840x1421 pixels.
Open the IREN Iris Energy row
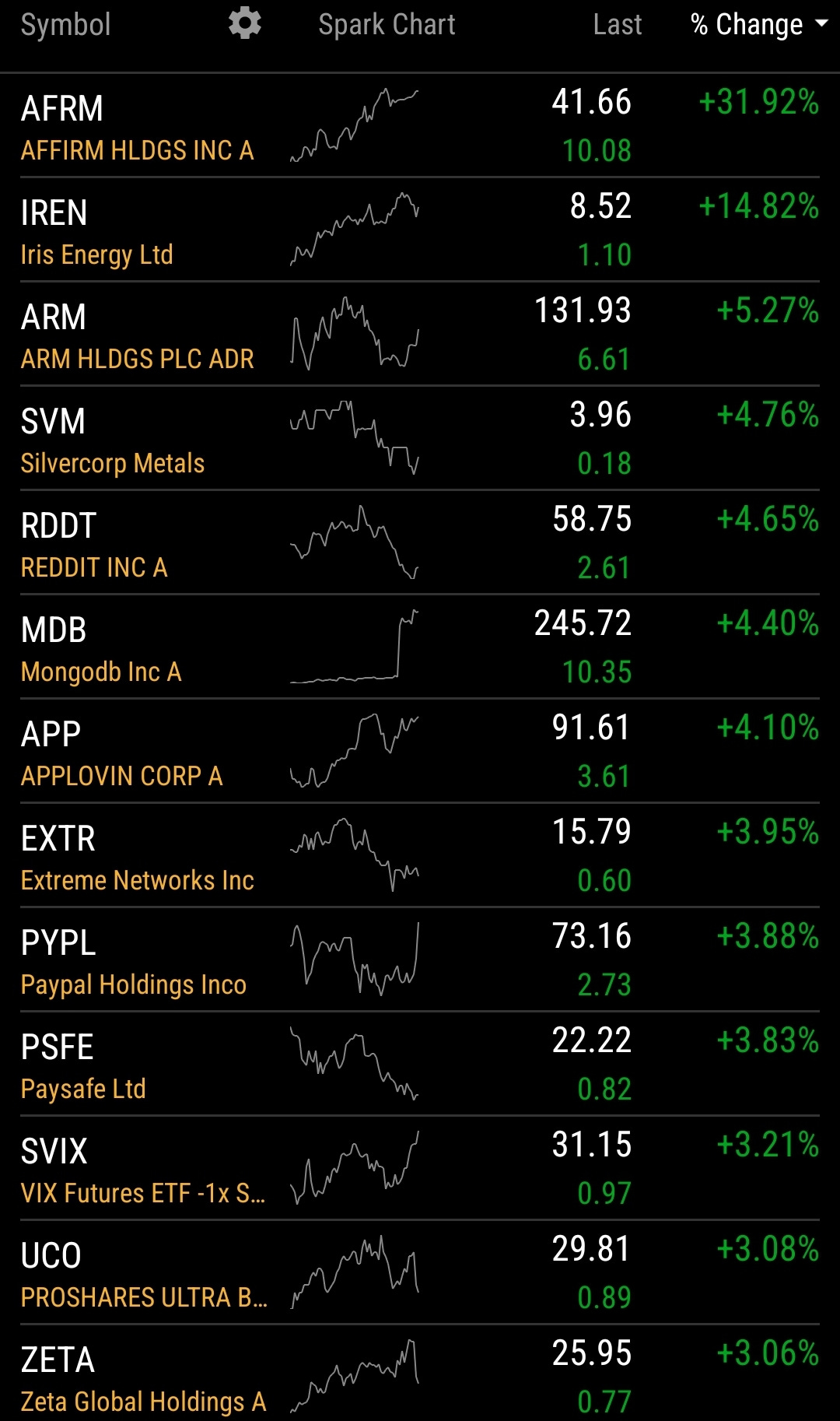(x=420, y=230)
